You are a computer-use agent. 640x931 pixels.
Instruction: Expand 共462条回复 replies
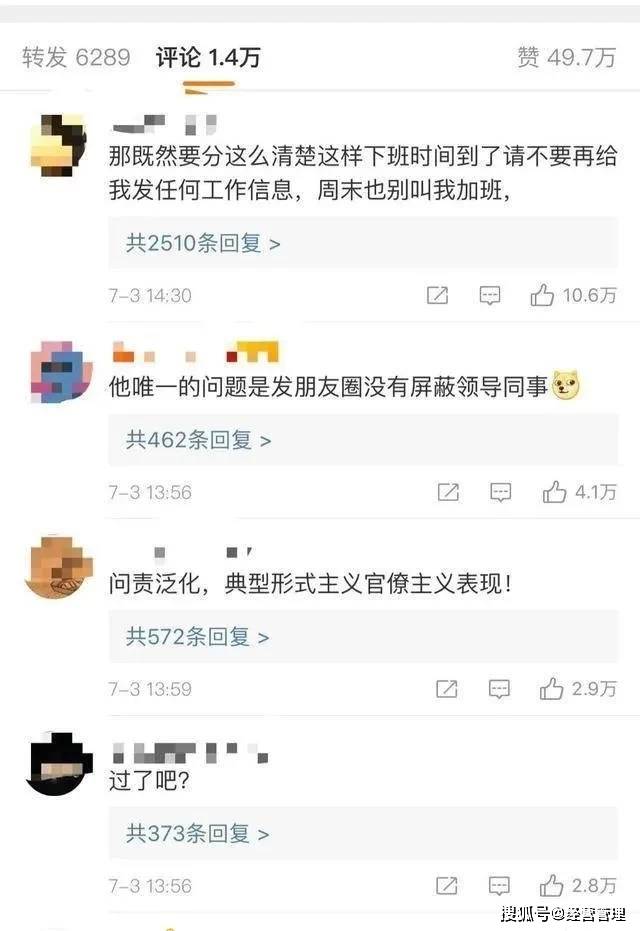pyautogui.click(x=198, y=440)
